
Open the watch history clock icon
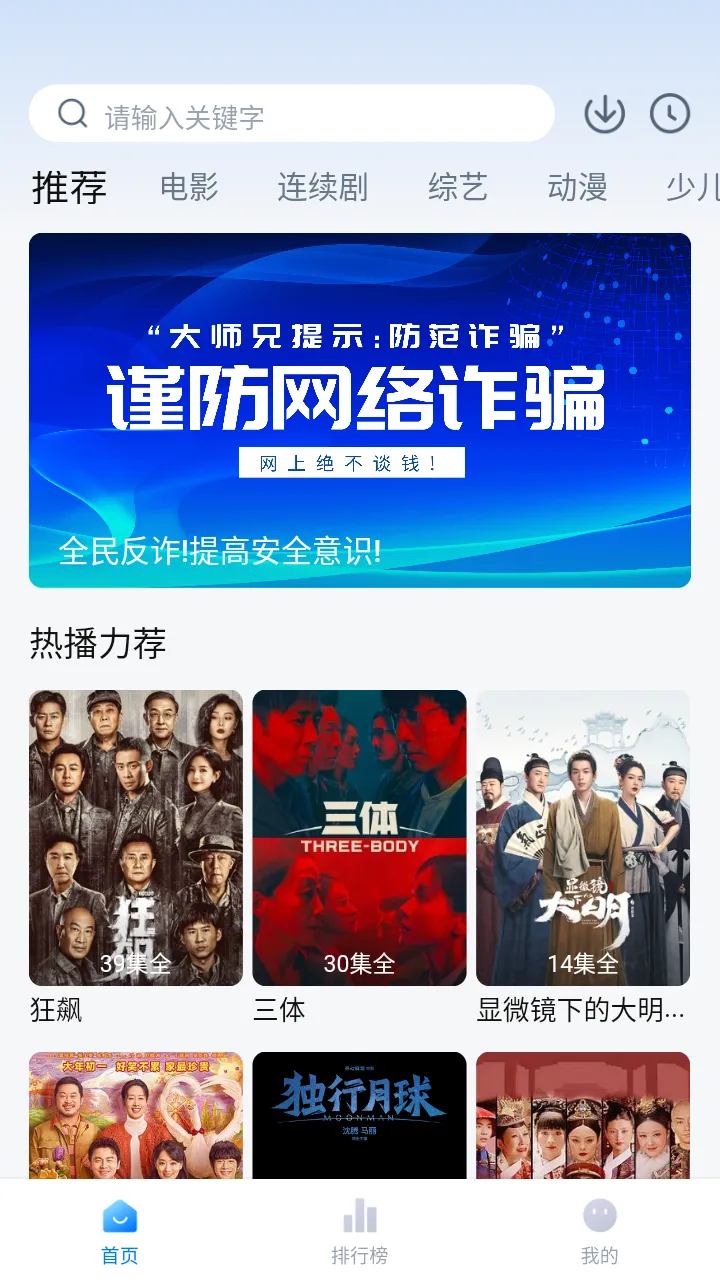670,114
